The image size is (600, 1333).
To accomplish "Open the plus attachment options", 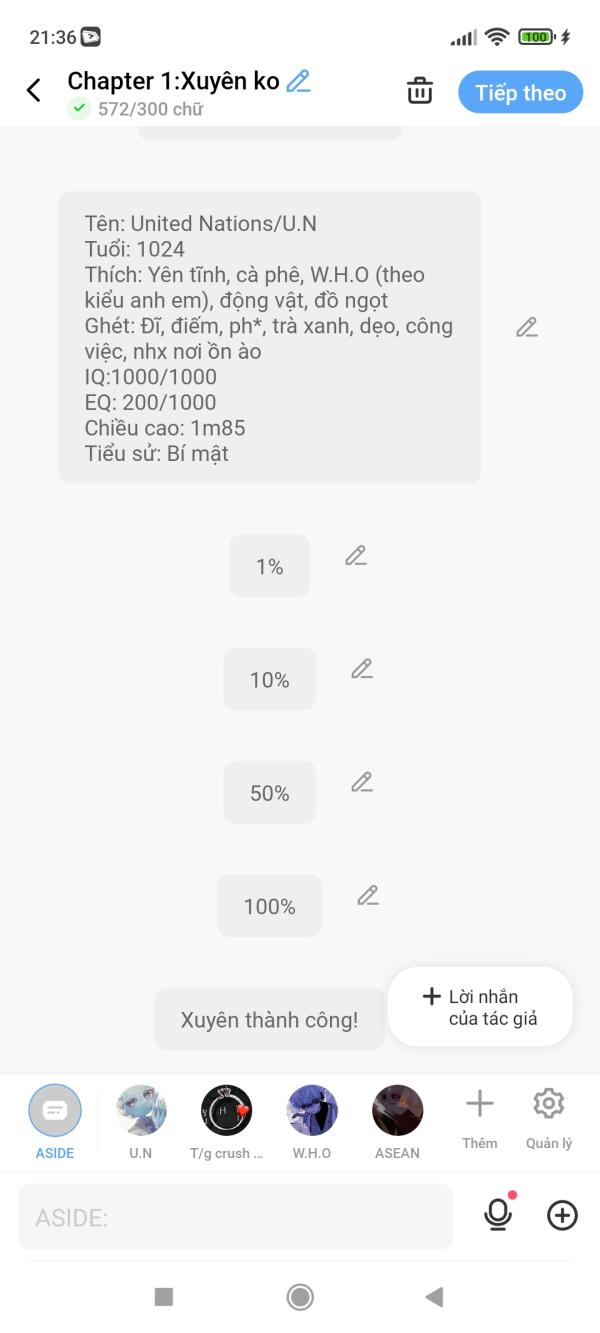I will (x=562, y=1215).
